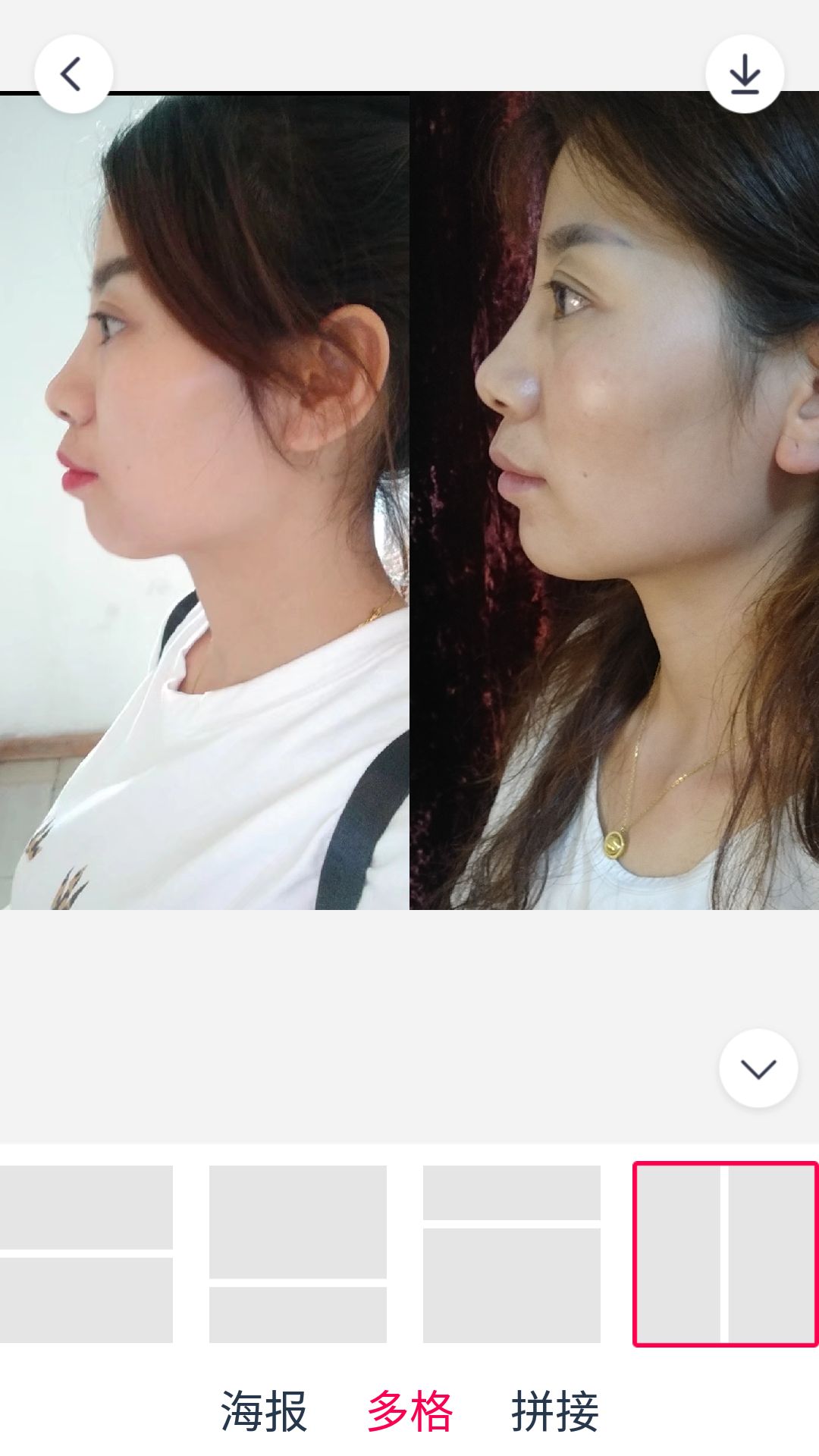Screen dimensions: 819x1456
Task: Switch to the 海报 tab
Action: (264, 1411)
